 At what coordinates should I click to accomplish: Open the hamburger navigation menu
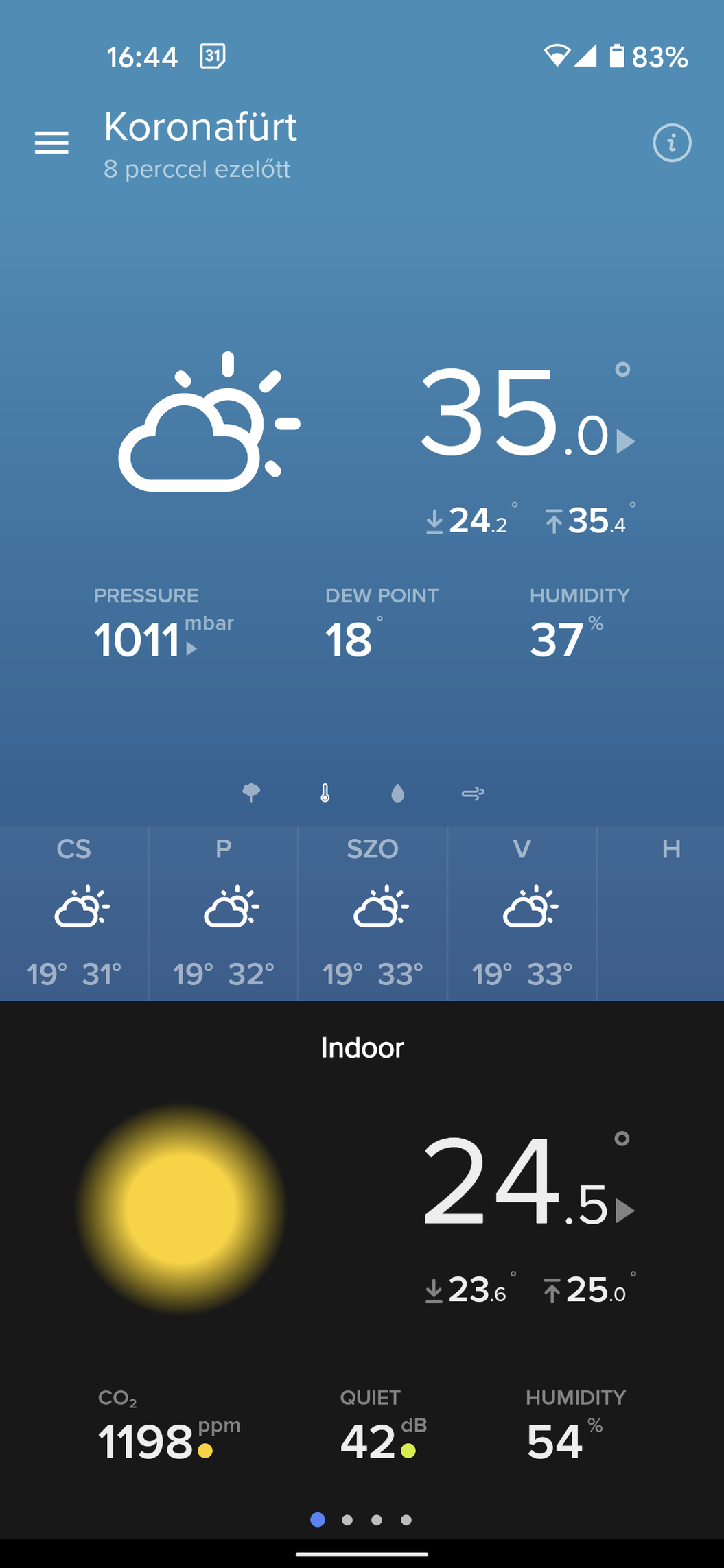(51, 143)
